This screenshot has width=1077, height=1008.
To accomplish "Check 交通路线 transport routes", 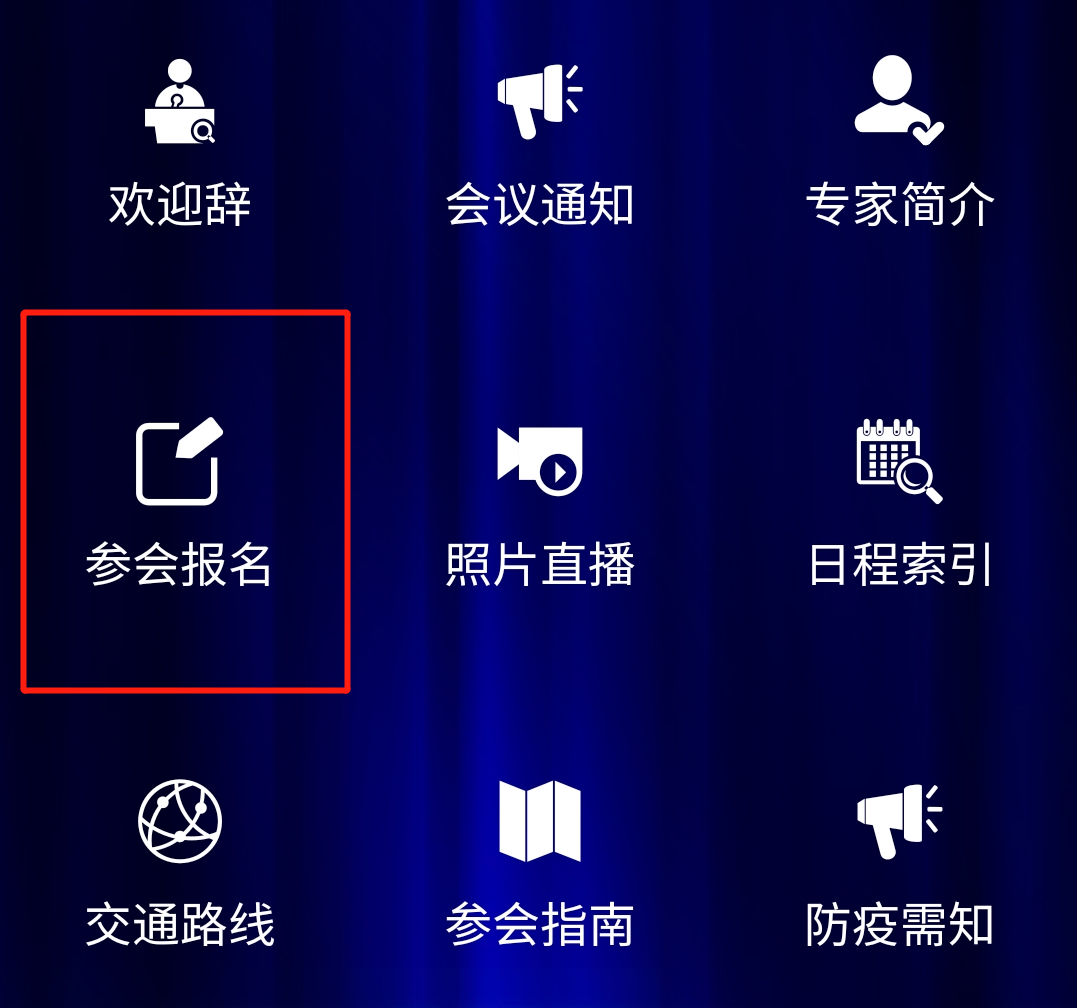I will (180, 860).
